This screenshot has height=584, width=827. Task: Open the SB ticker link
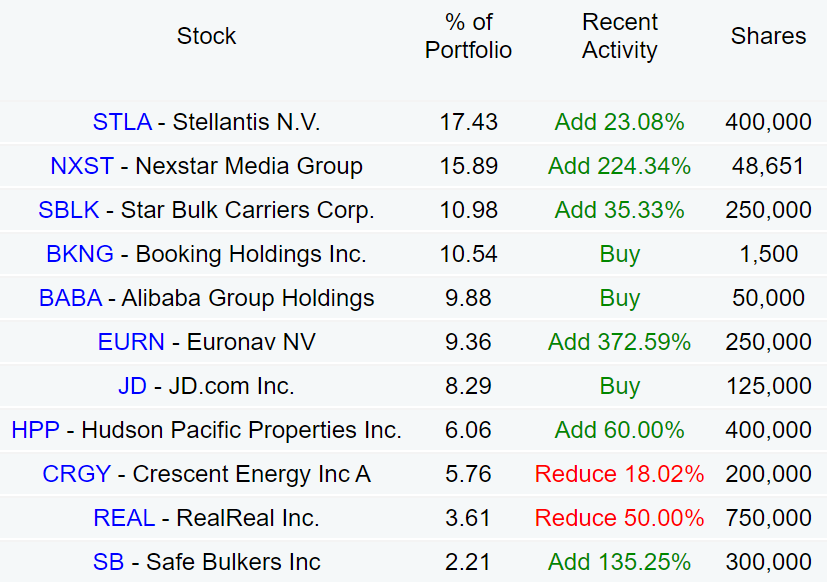(x=108, y=562)
